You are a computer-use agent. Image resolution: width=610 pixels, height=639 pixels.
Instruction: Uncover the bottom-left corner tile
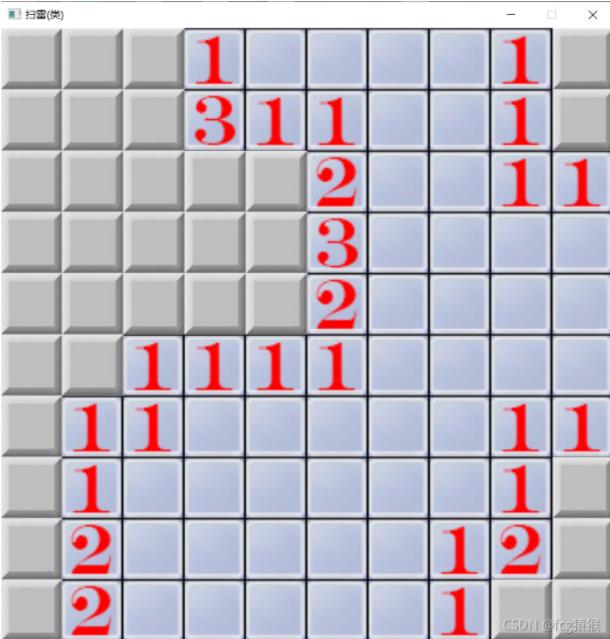coord(30,609)
